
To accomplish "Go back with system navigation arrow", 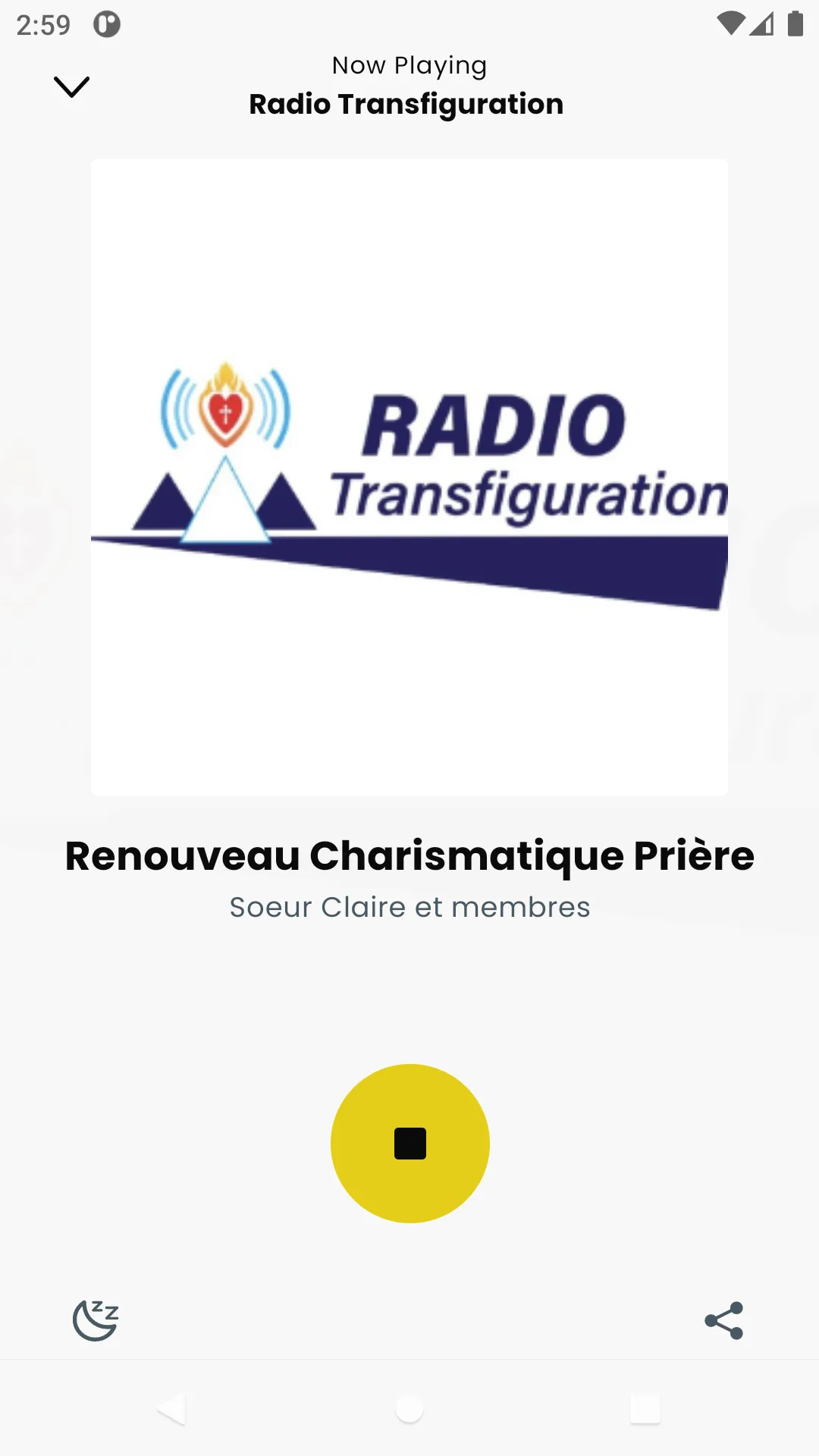I will pos(172,1409).
